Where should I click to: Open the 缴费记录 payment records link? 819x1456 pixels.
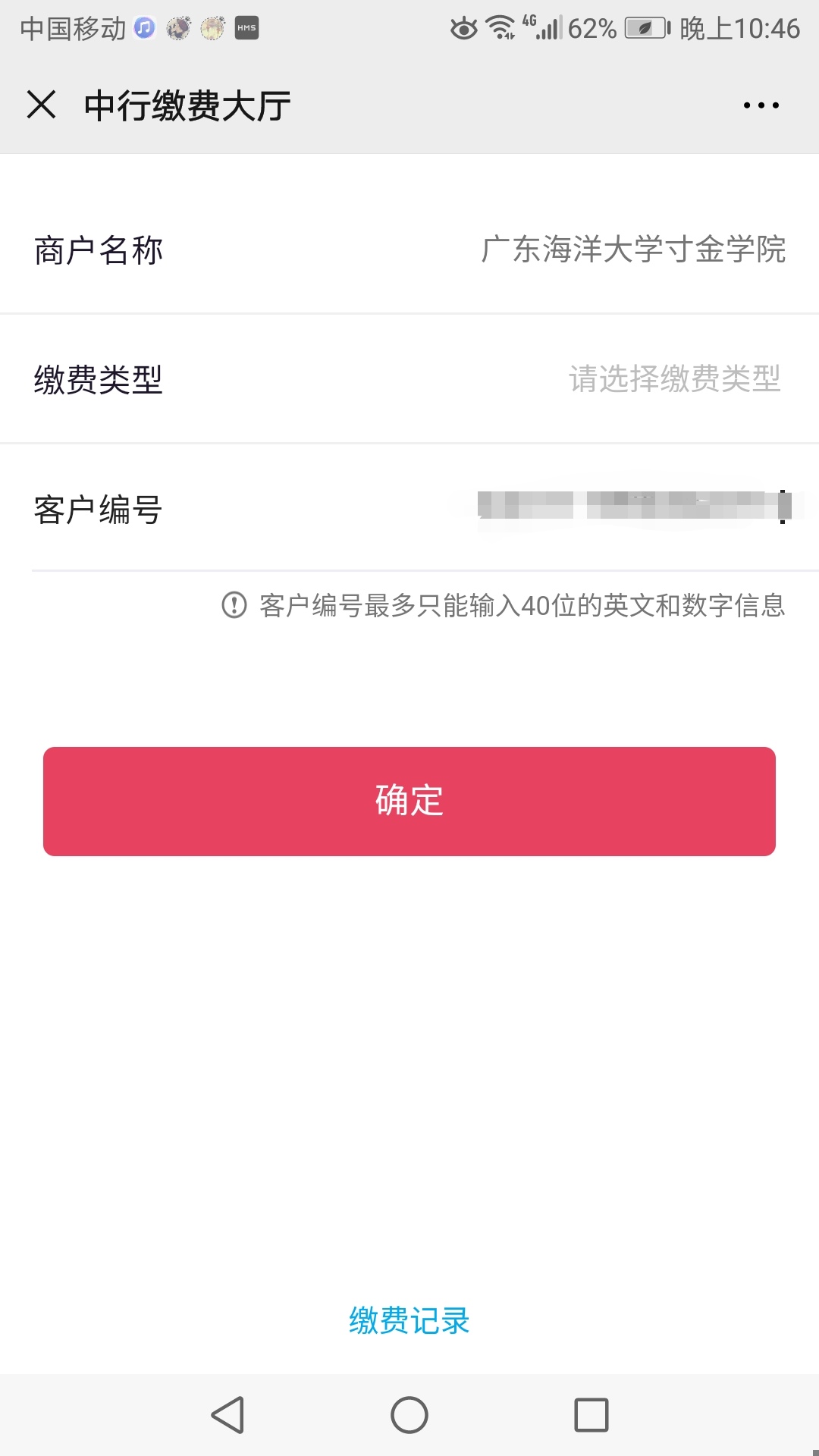[x=409, y=1321]
